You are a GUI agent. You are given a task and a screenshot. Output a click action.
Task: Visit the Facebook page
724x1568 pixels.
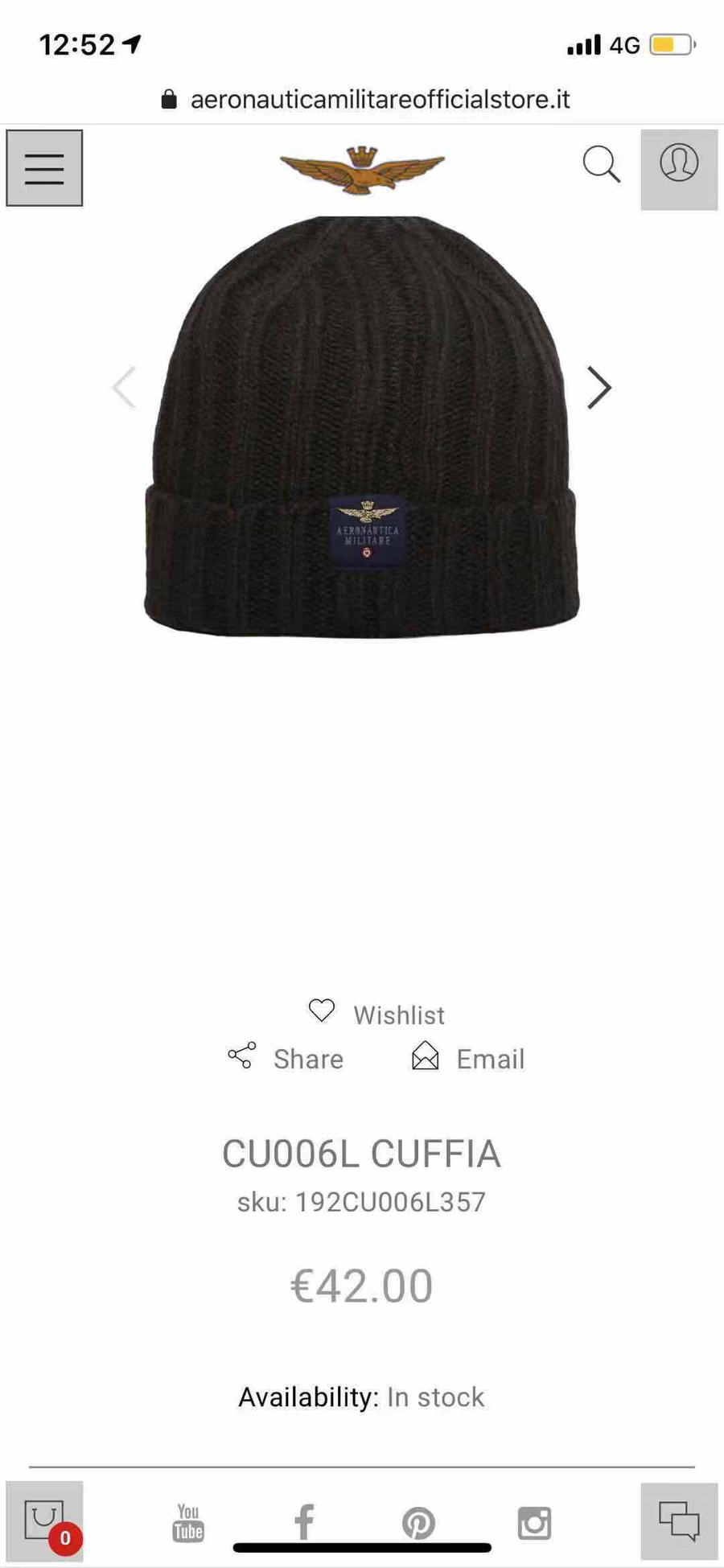303,1522
